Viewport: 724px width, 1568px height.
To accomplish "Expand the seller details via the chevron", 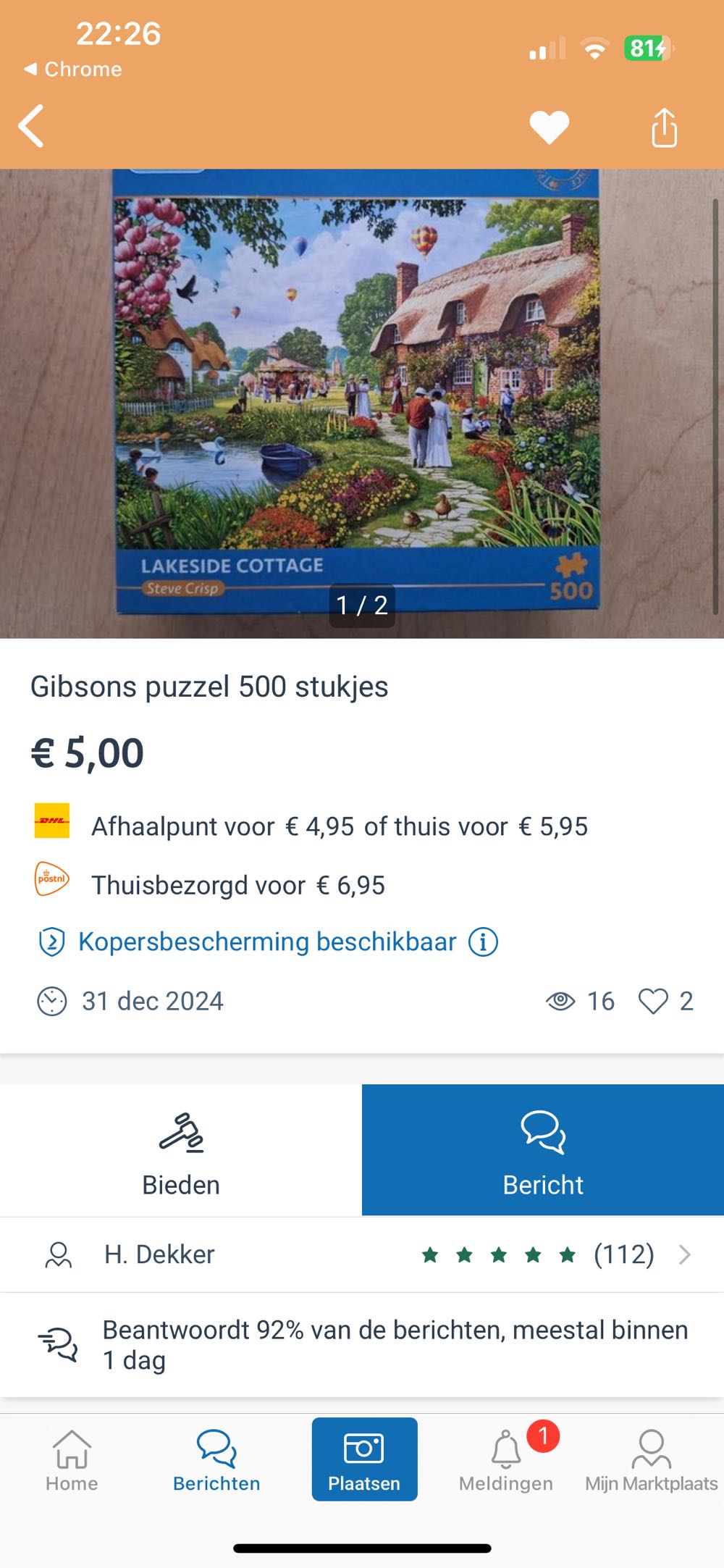I will pyautogui.click(x=683, y=1255).
